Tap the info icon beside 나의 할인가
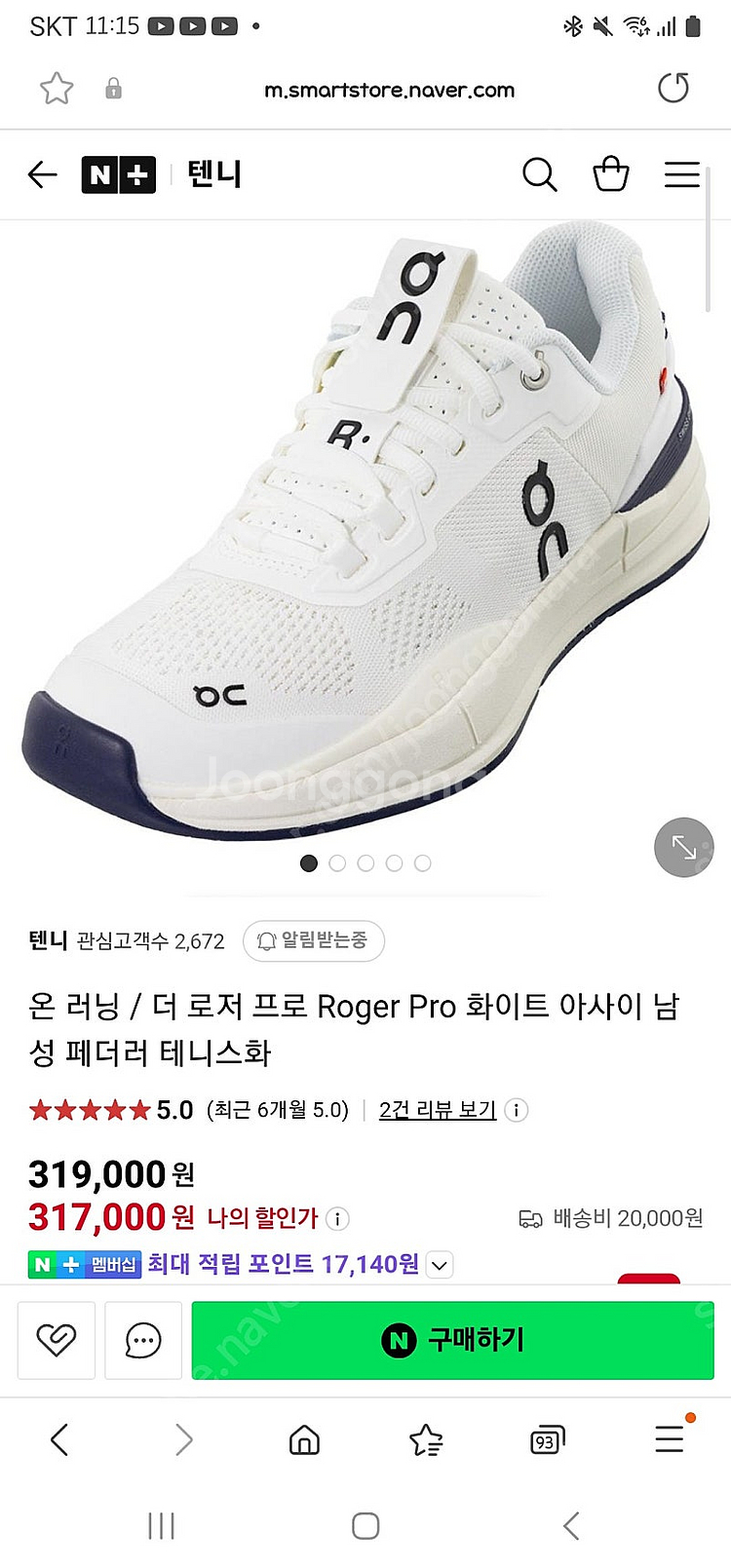 click(x=336, y=1219)
